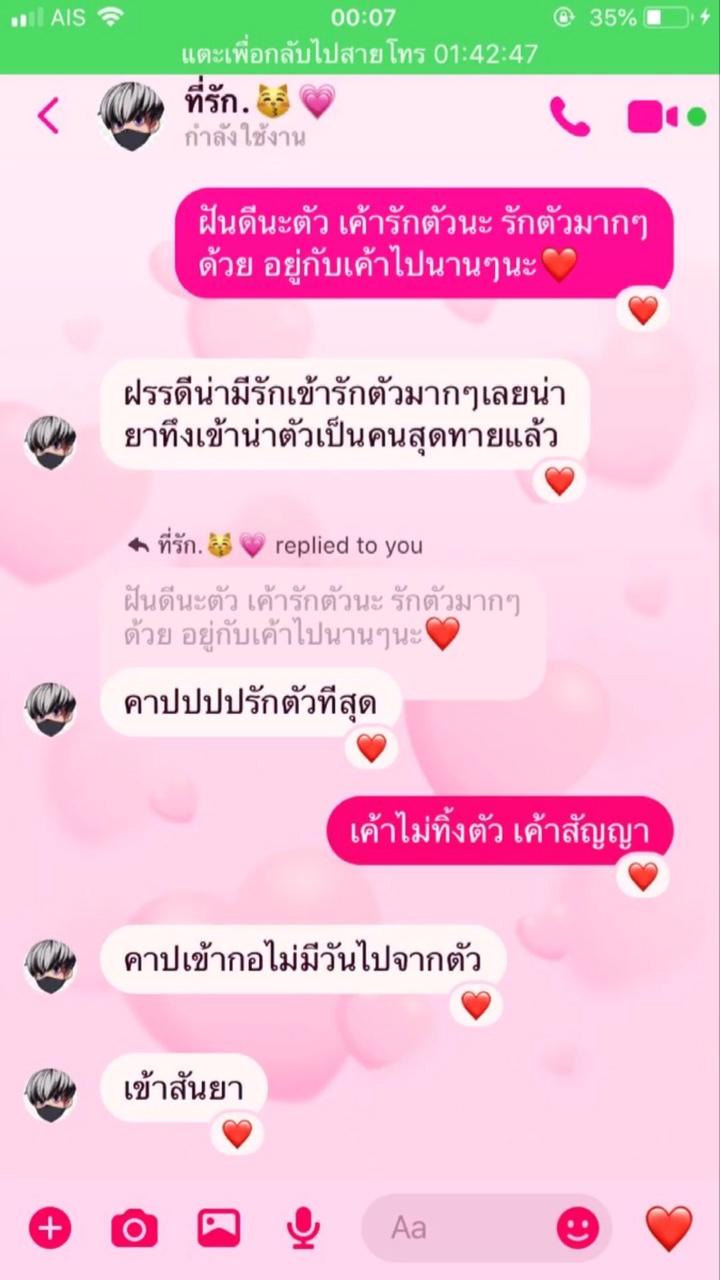
Task: Go back using the back arrow
Action: click(47, 116)
